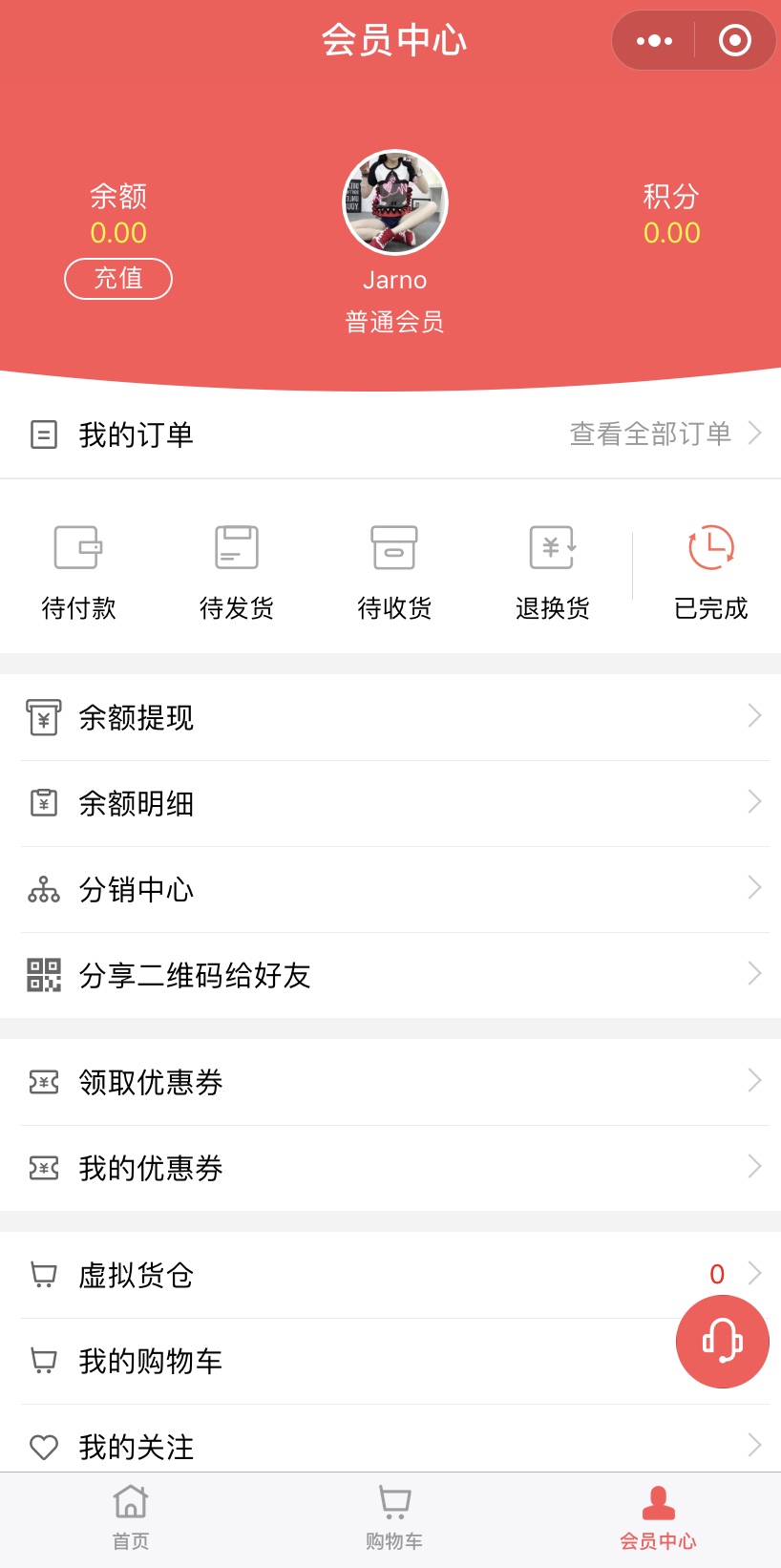Close the mini program with the circle icon
This screenshot has height=1568, width=781.
pos(734,40)
